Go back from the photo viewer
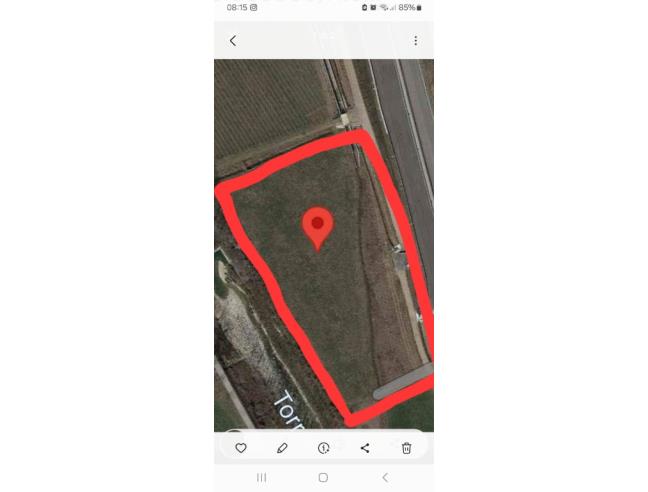This screenshot has width=648, height=492. click(233, 41)
